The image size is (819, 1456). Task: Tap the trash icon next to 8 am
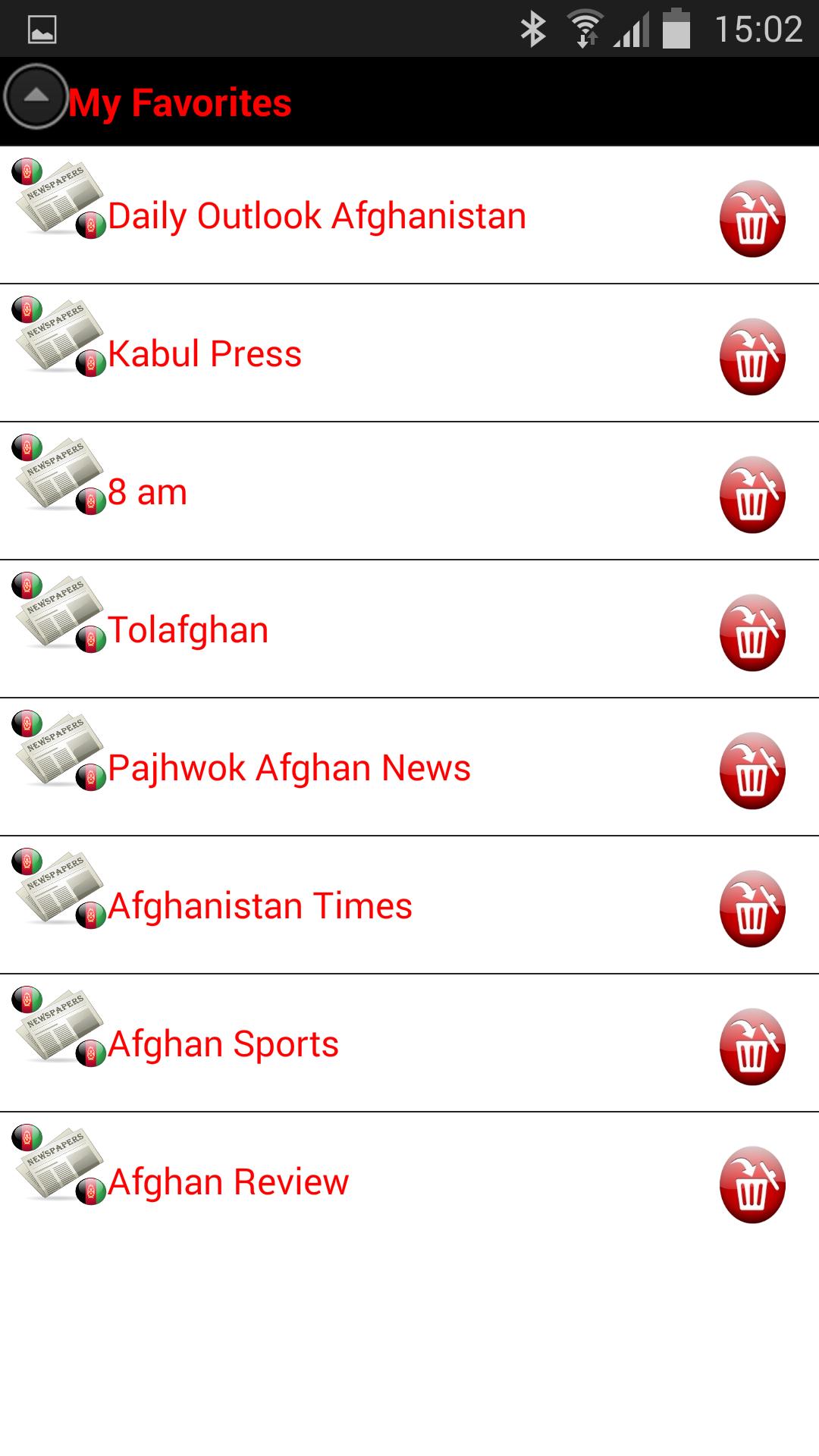click(x=752, y=491)
